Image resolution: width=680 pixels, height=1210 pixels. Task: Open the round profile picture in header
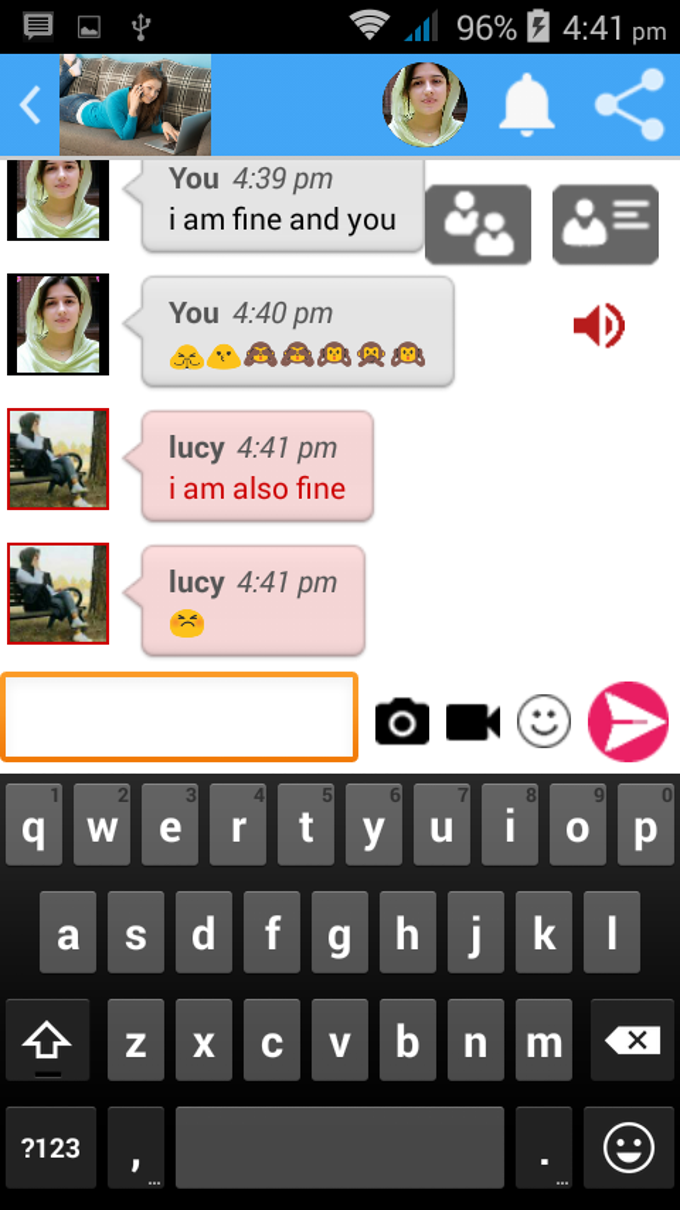point(425,104)
